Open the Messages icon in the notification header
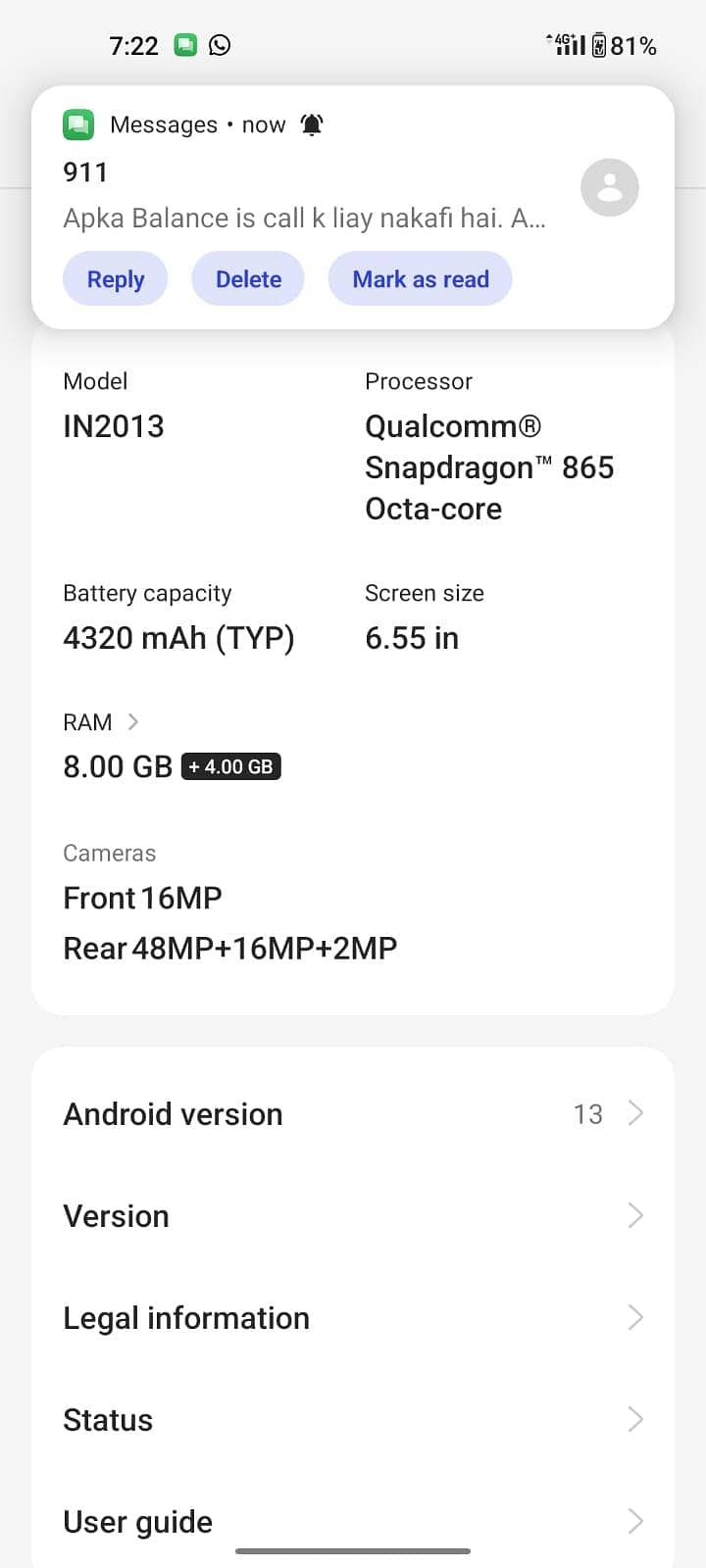Screen dimensions: 706x1568 (77, 124)
